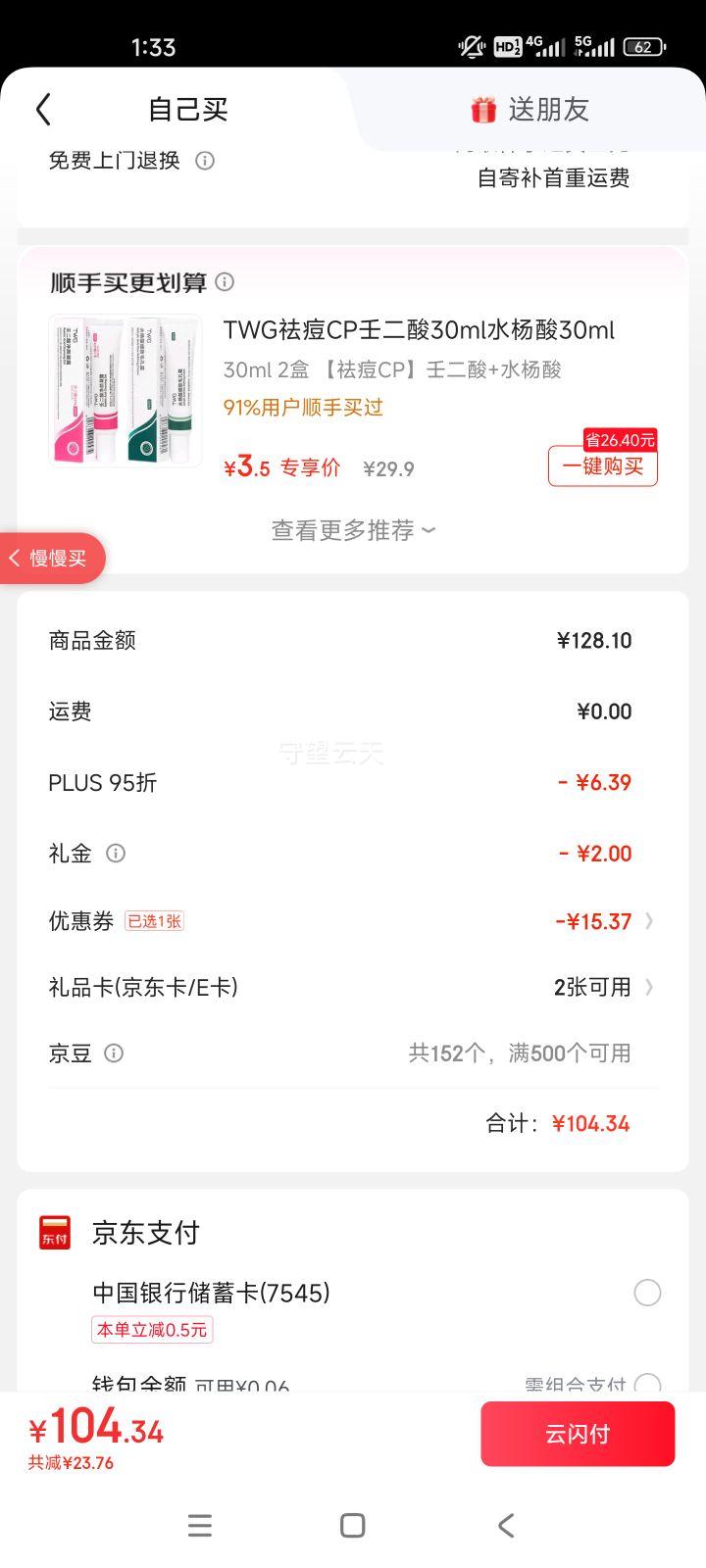Tap the 一键购买 purchase button
706x1568 pixels.
click(x=602, y=467)
